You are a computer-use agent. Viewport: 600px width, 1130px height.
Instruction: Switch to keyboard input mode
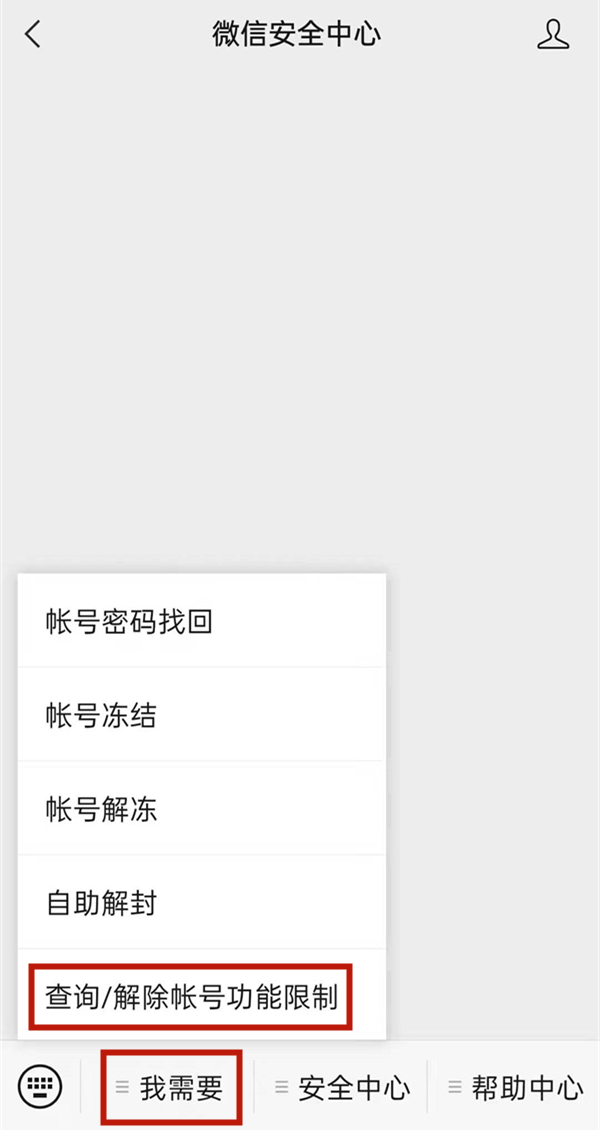pos(40,1086)
